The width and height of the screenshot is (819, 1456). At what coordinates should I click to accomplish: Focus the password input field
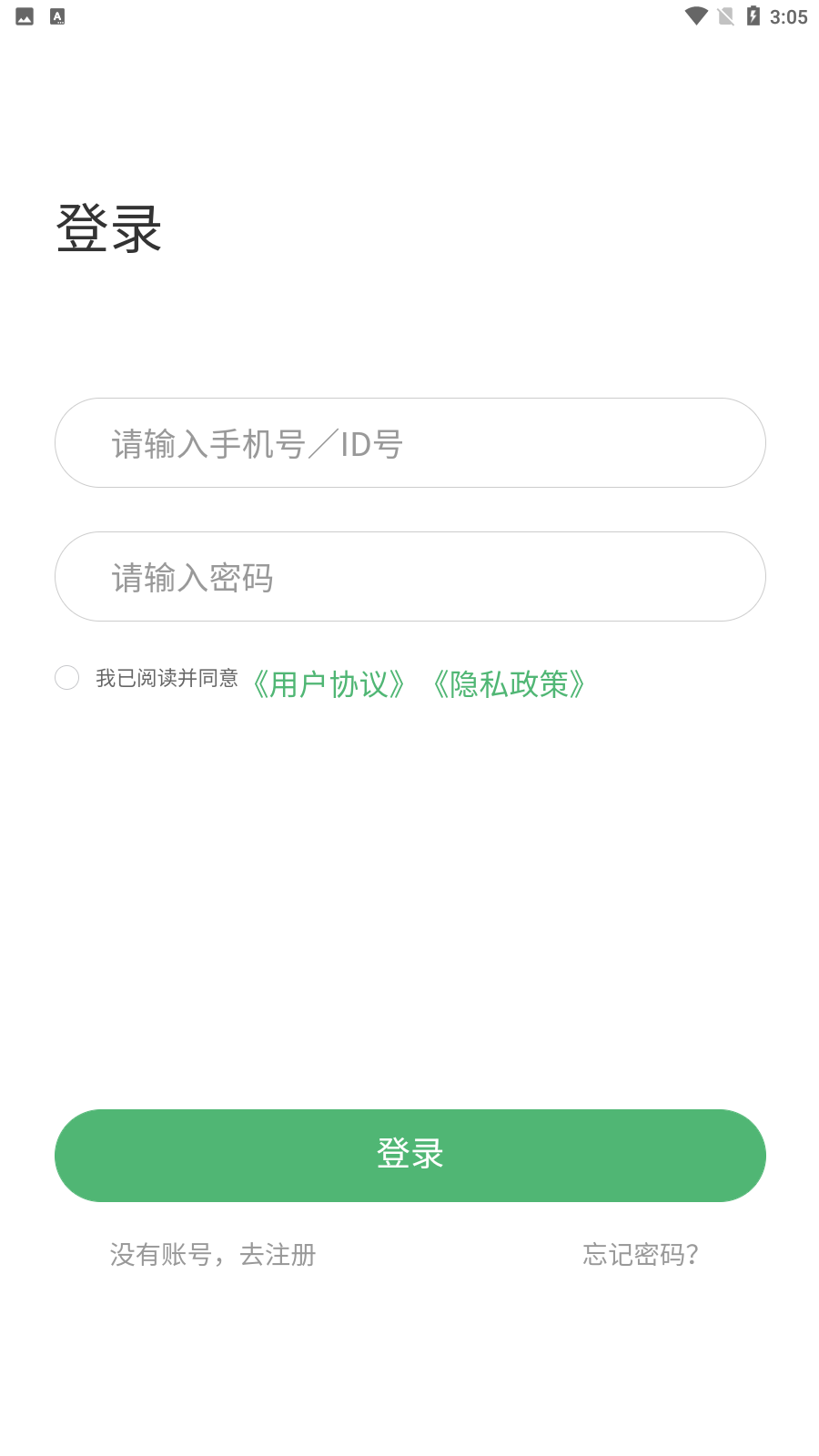coord(409,577)
